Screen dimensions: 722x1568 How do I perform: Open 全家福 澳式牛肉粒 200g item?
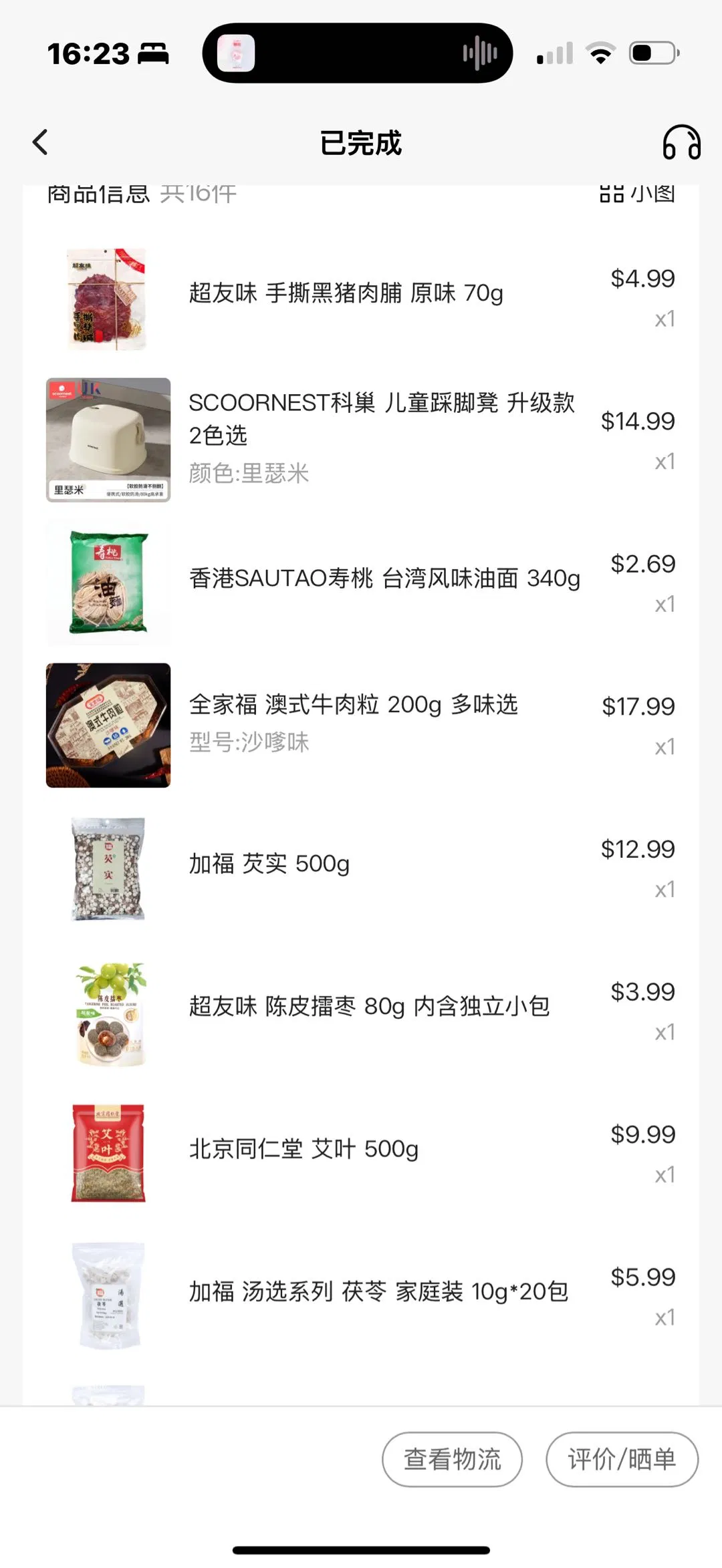click(x=353, y=705)
